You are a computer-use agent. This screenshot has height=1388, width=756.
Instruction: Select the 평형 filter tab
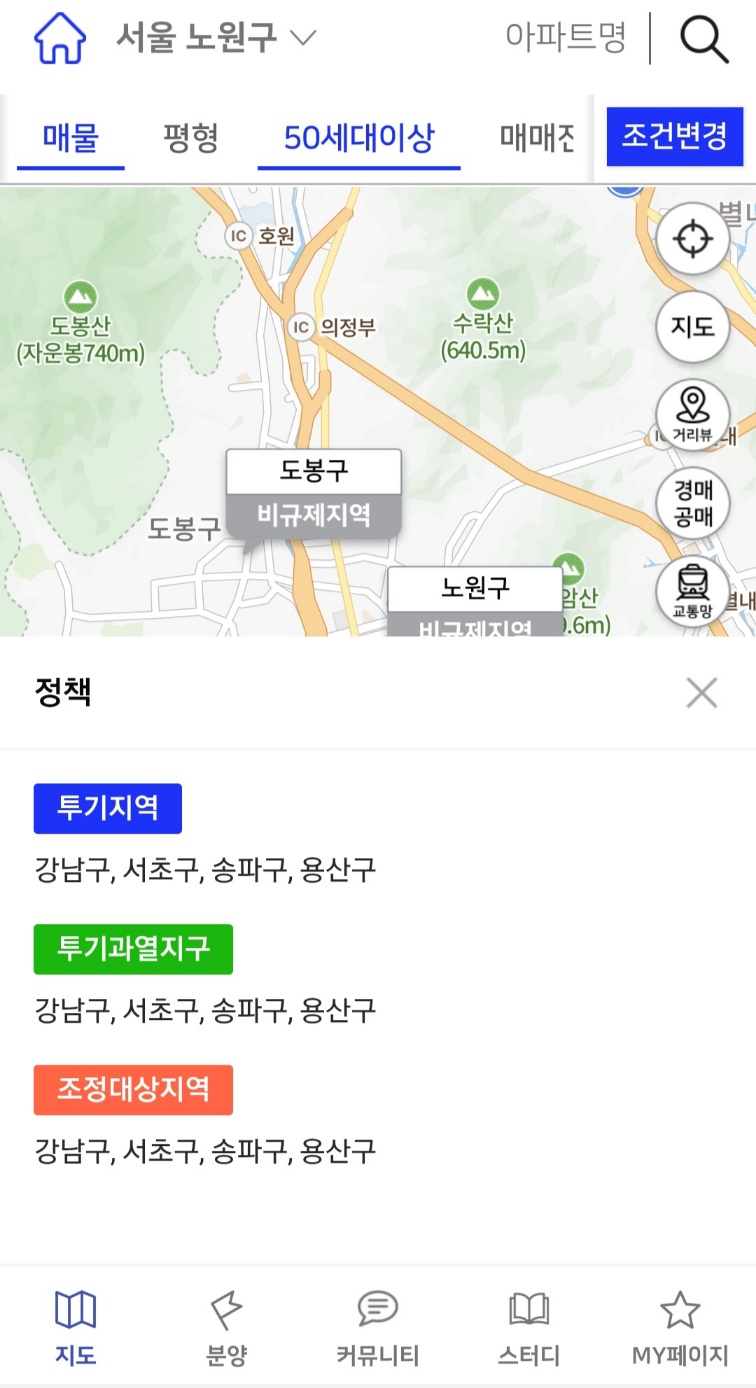[x=190, y=138]
